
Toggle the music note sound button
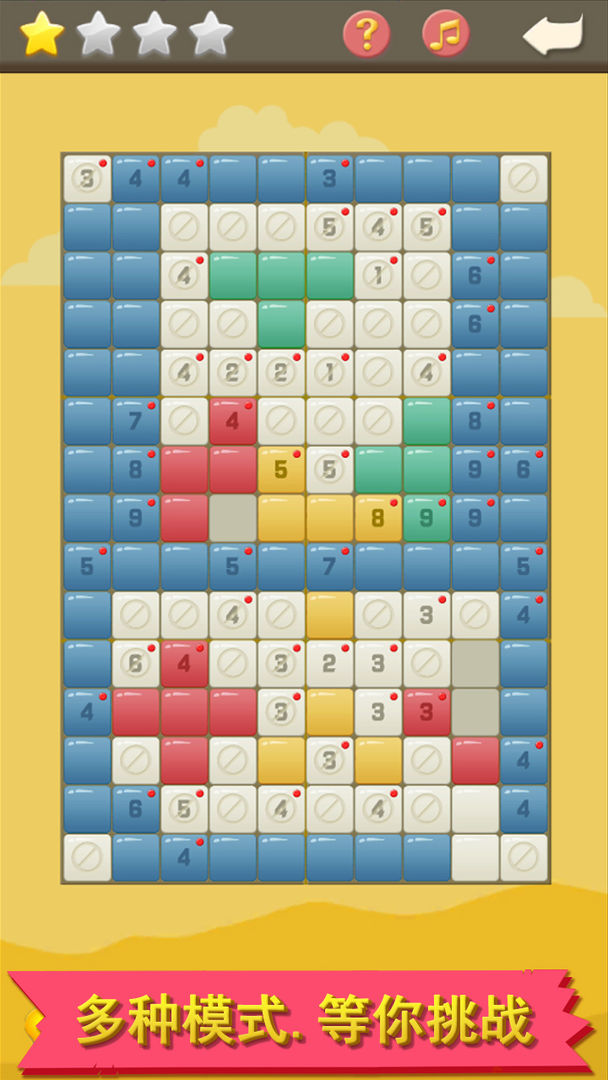pos(446,35)
